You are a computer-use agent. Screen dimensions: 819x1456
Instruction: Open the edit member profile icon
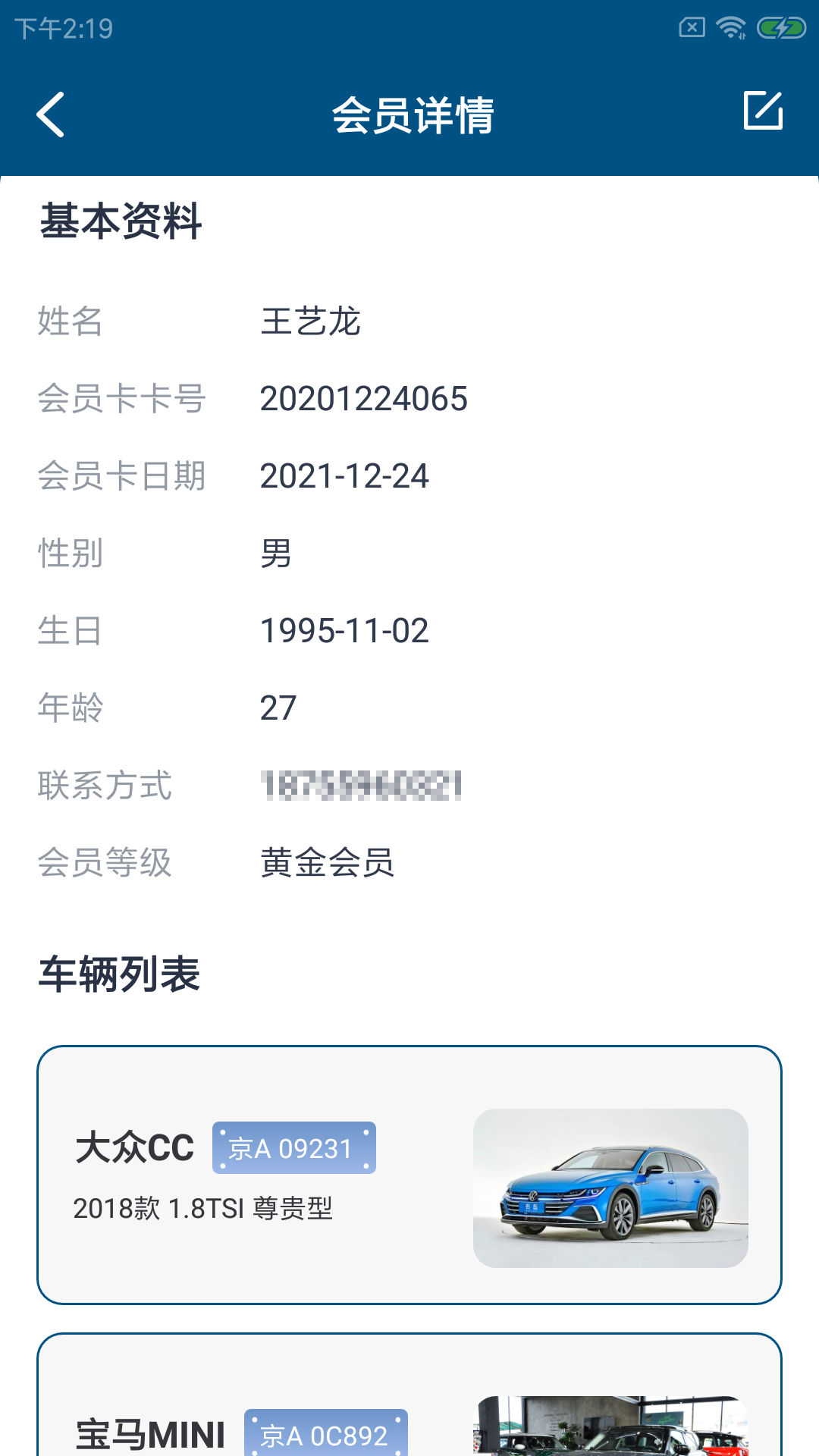point(764,112)
